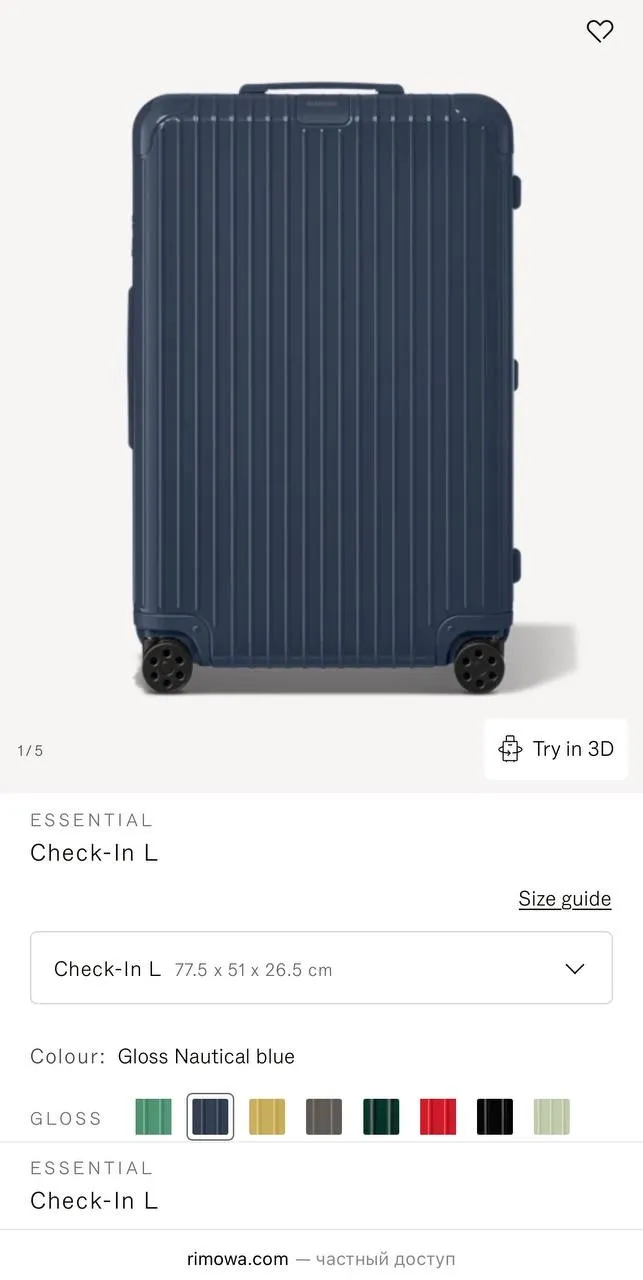Viewport: 643px width, 1280px height.
Task: Choose the Nautical blue colour swatch
Action: (210, 1117)
